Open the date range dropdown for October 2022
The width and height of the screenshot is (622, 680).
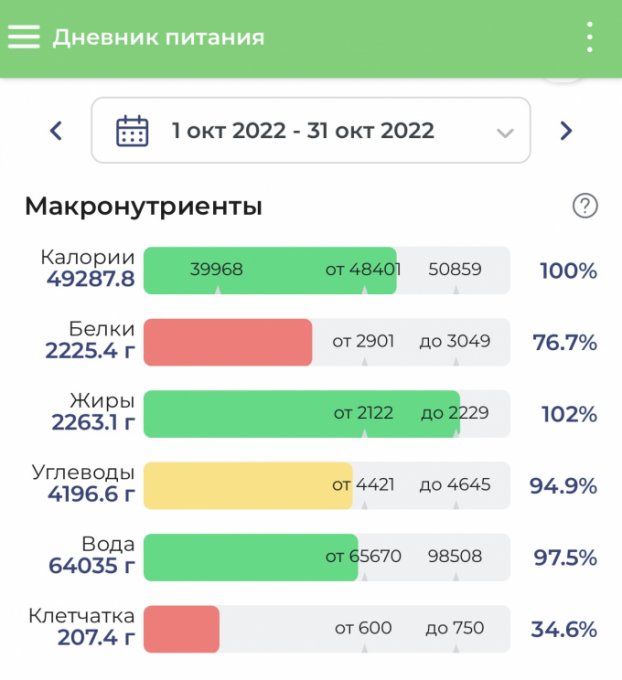click(310, 130)
